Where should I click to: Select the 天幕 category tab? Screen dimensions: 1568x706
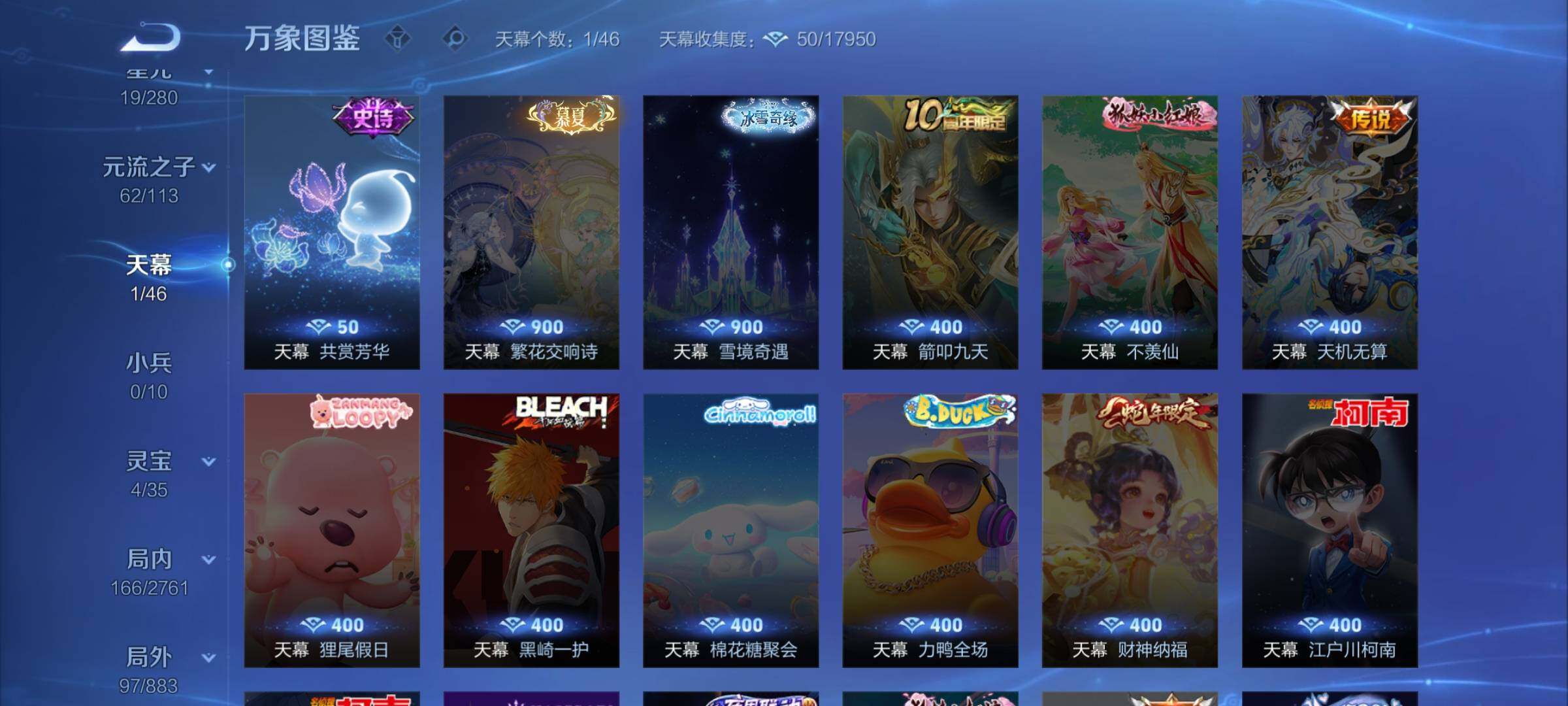tap(149, 265)
